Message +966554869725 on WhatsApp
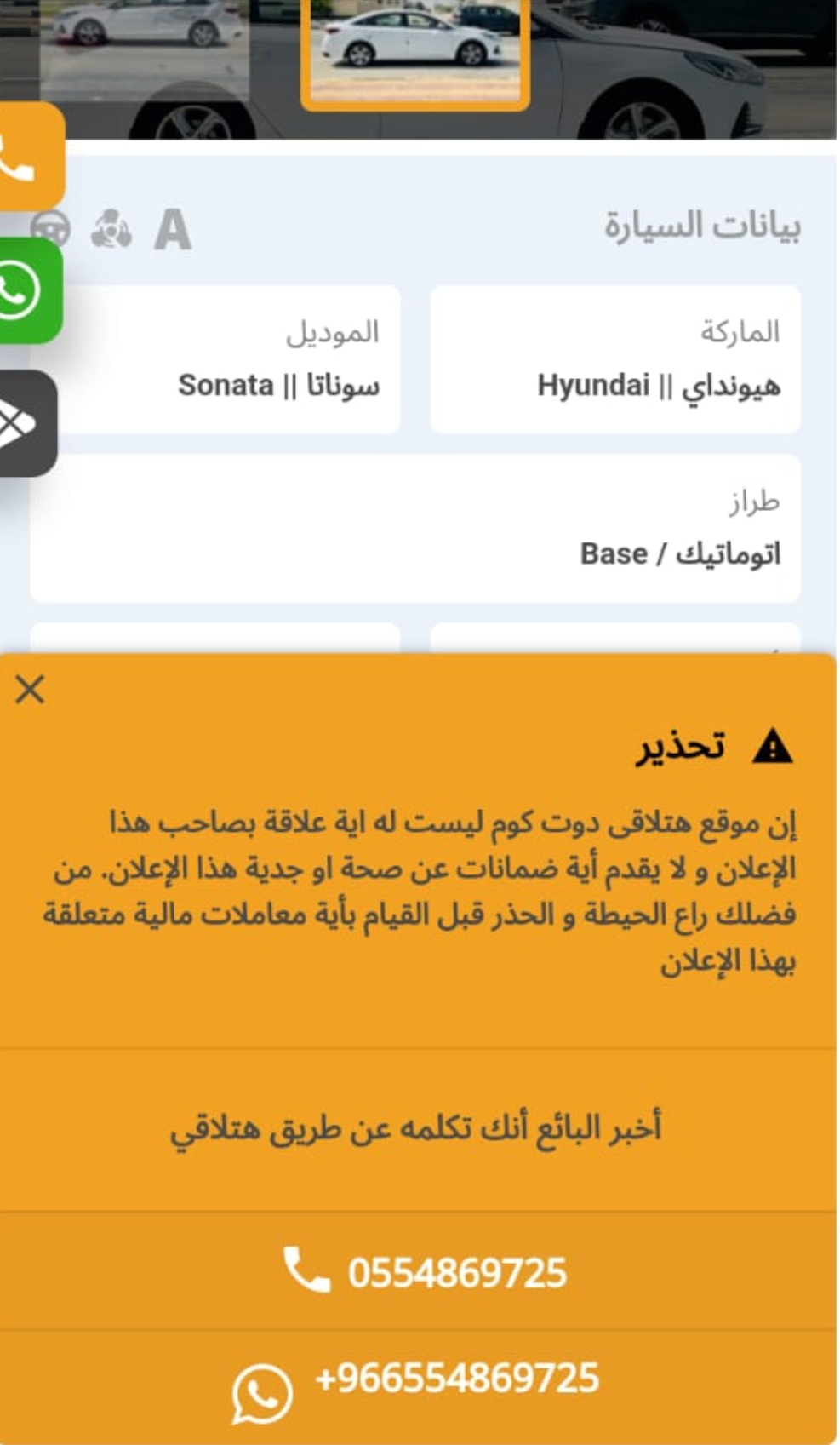Screen dimensions: 840x1445 (x=418, y=1385)
